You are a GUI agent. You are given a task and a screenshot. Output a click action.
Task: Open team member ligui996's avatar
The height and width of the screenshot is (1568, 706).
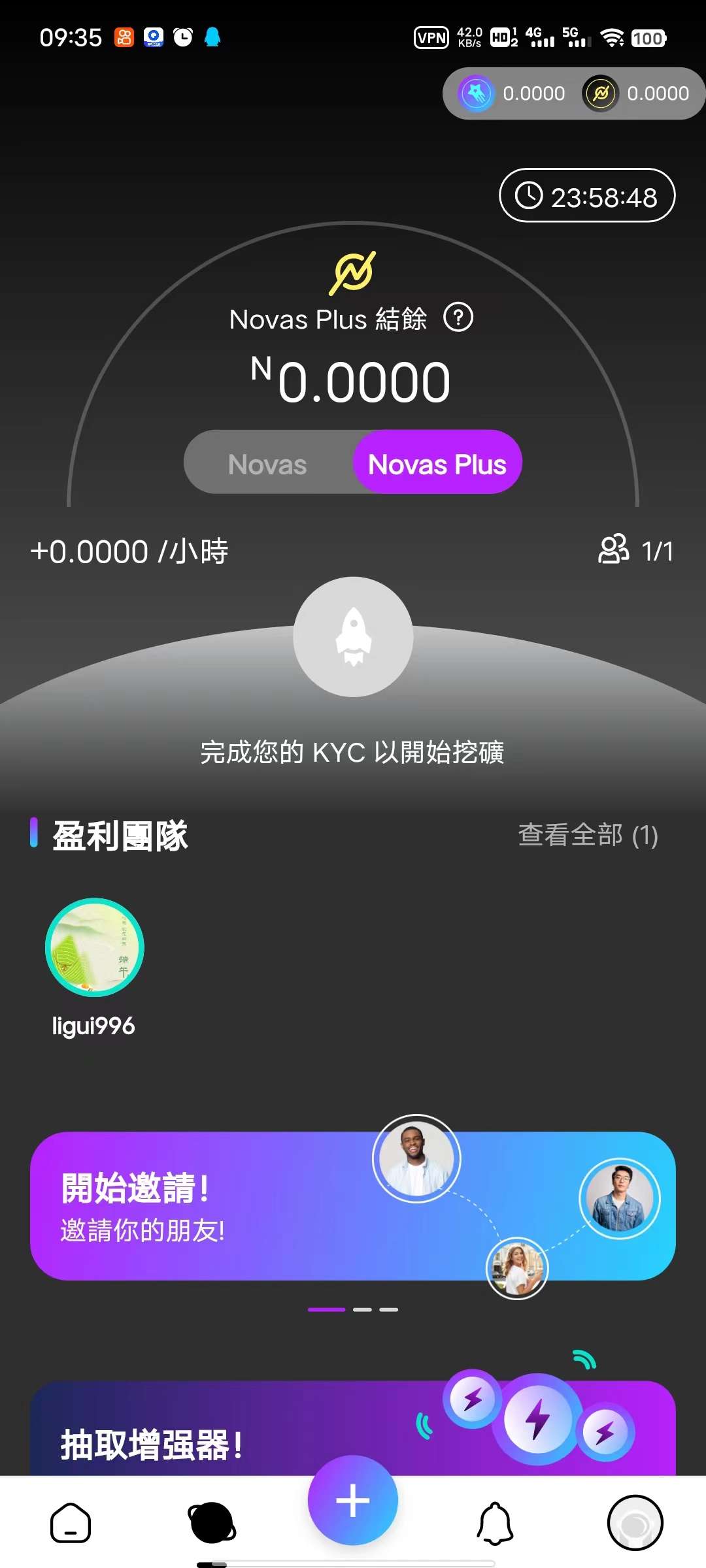click(x=95, y=947)
